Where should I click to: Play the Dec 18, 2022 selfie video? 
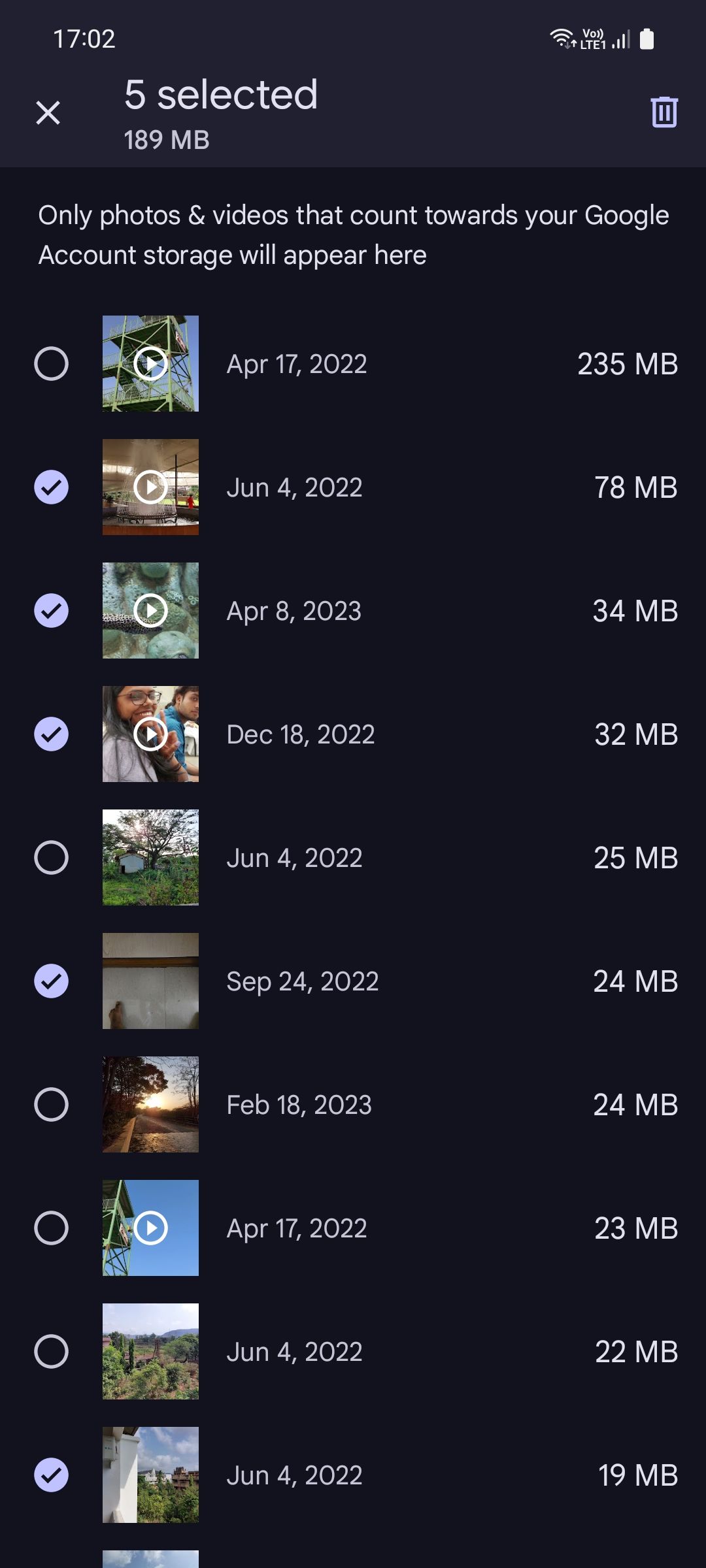pyautogui.click(x=151, y=734)
